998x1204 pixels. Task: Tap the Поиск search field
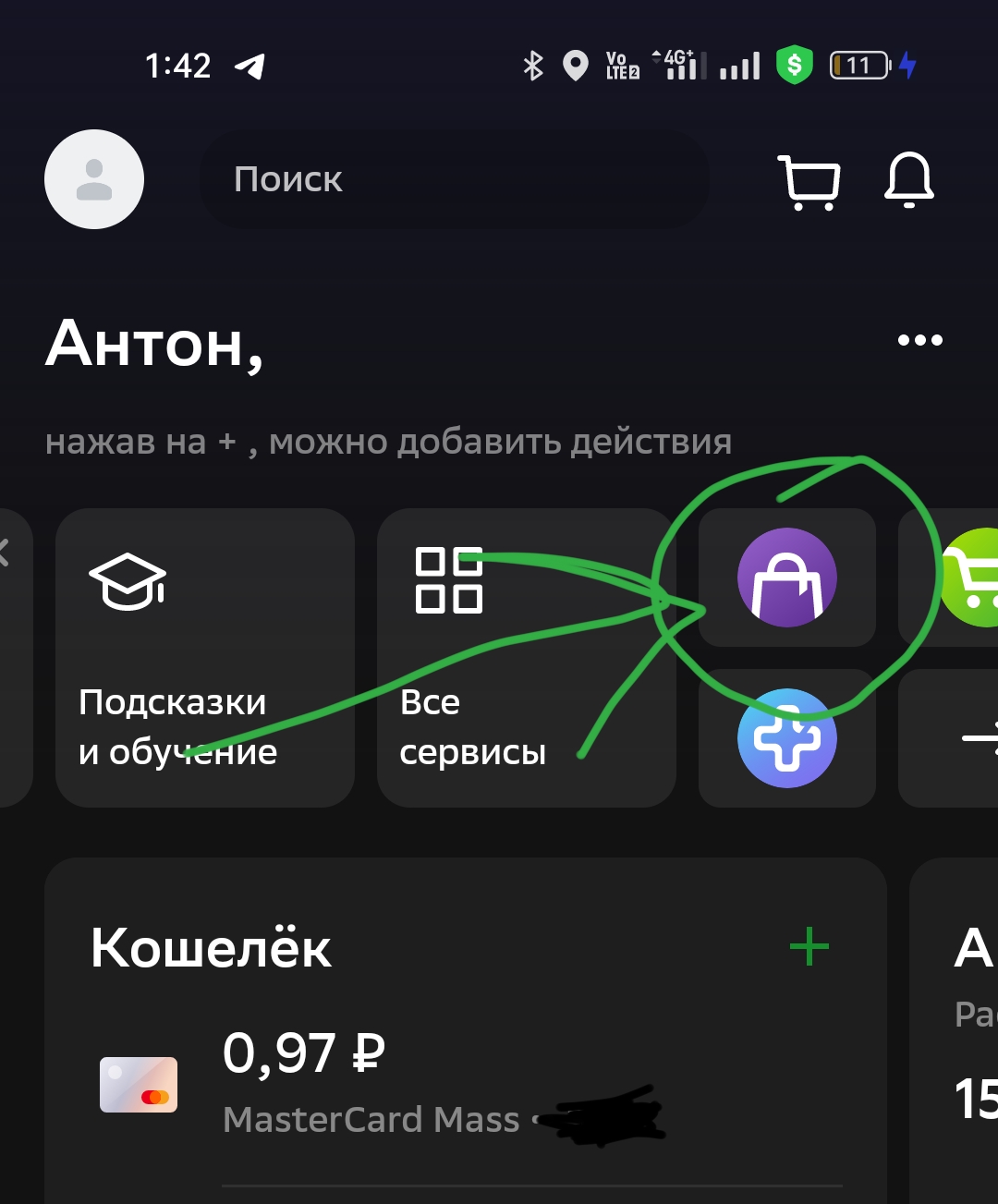pyautogui.click(x=453, y=179)
